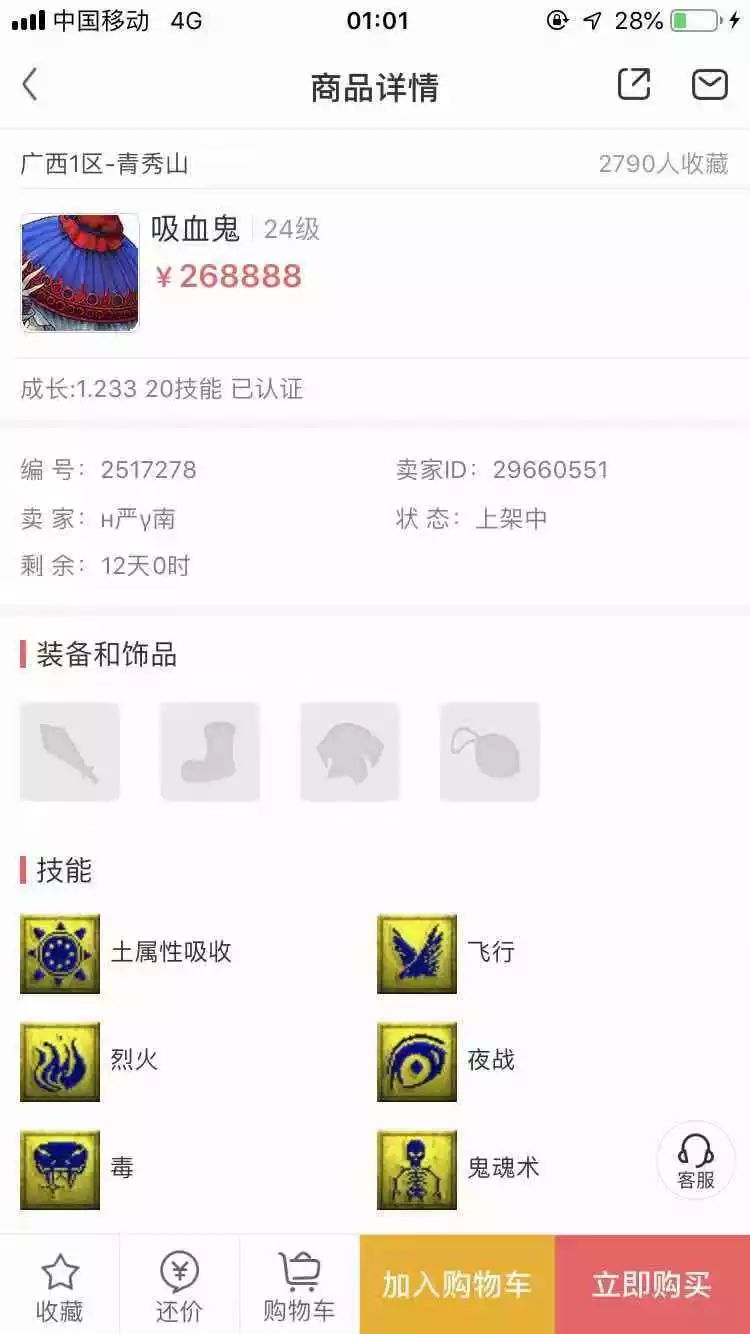
Task: Open the messages envelope icon
Action: pyautogui.click(x=710, y=85)
